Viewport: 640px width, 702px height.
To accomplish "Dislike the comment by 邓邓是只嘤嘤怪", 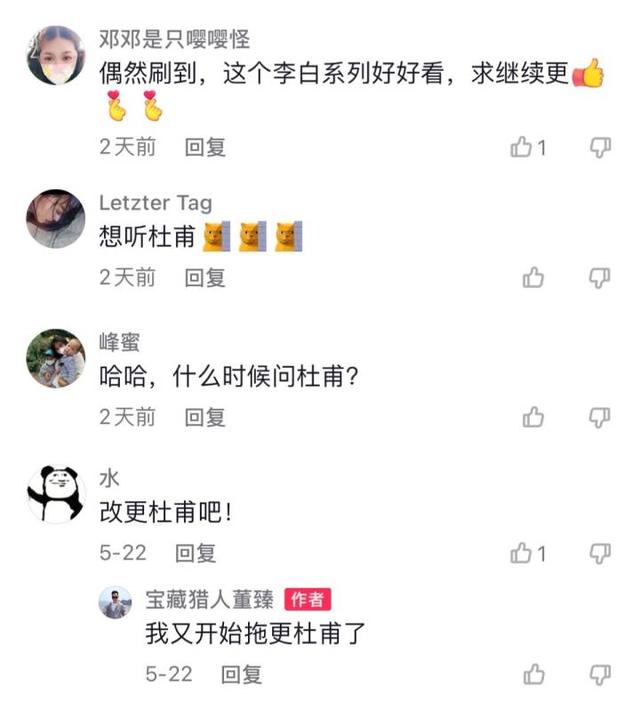I will pos(599,148).
